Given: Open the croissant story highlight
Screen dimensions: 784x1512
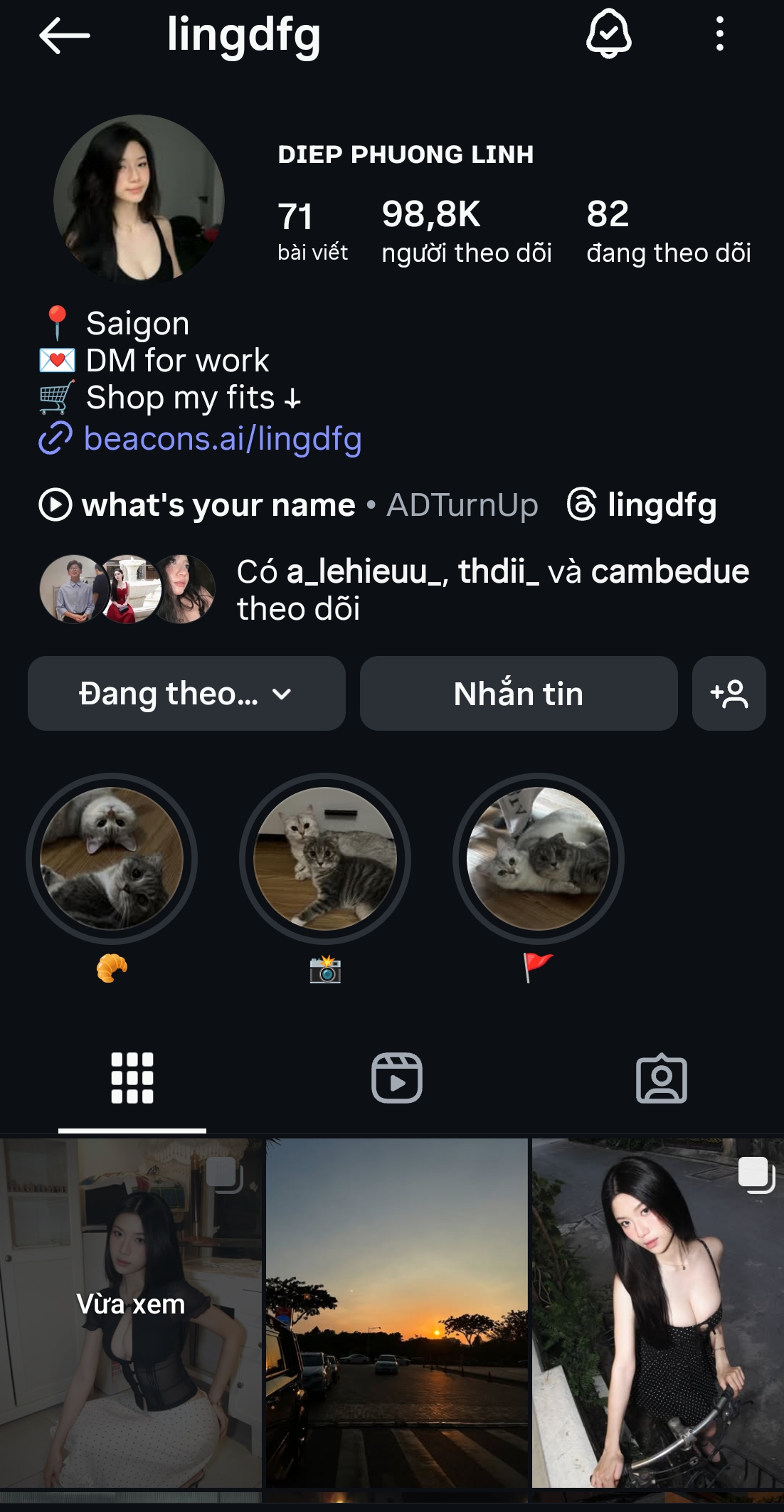Looking at the screenshot, I should pos(112,859).
